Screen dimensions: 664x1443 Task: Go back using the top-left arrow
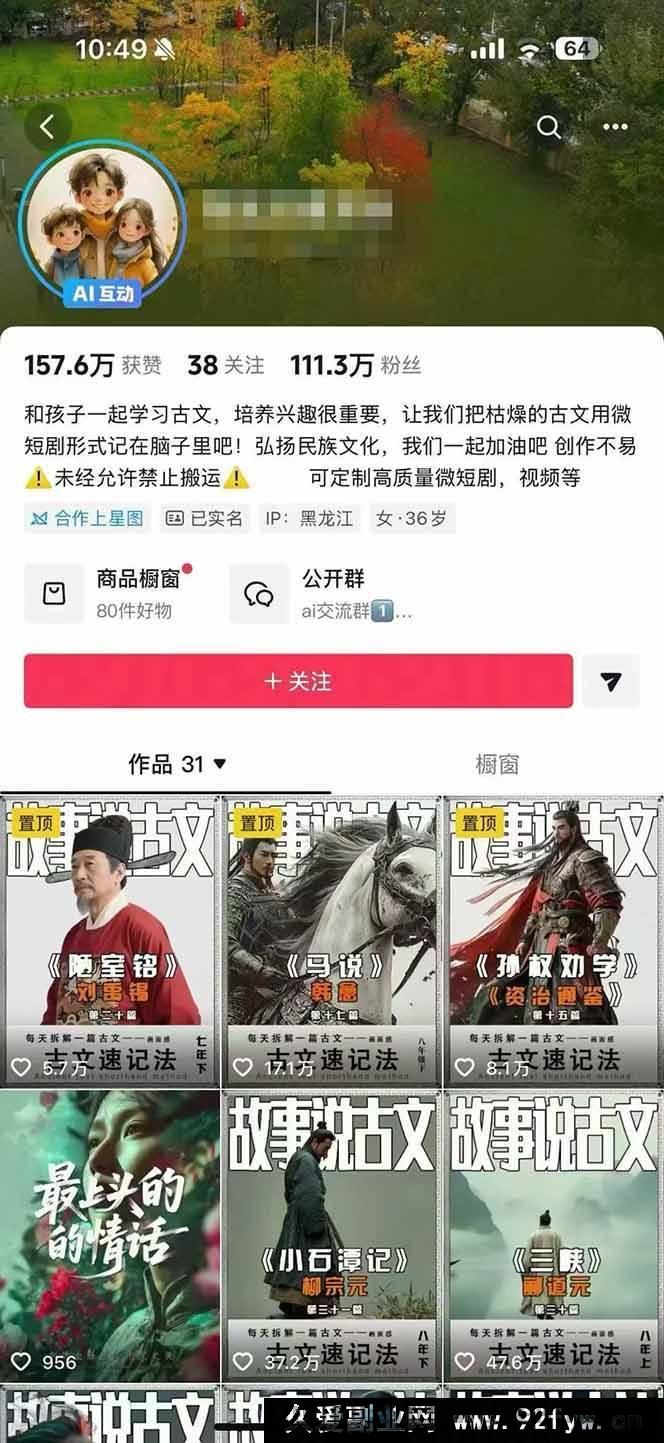click(x=47, y=127)
